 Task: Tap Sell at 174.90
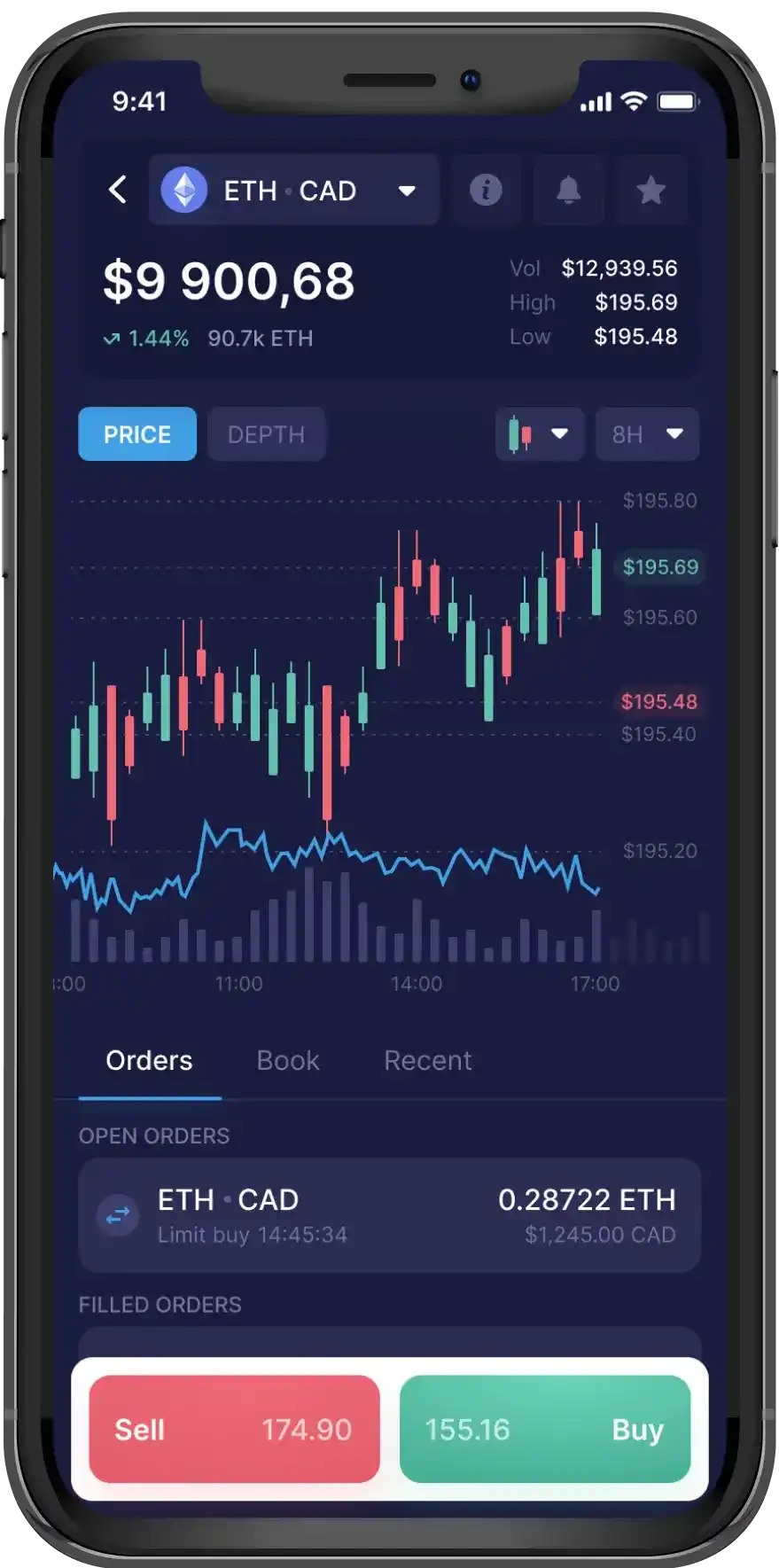coord(234,1429)
